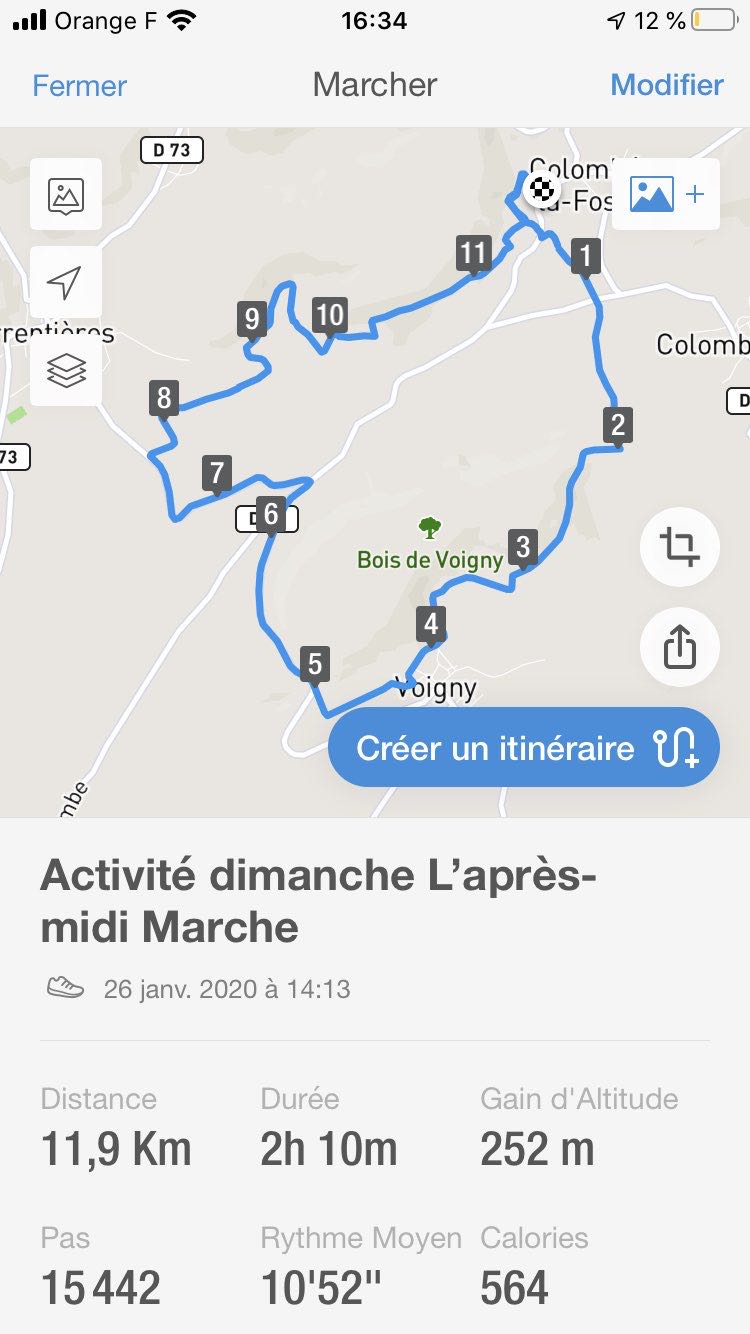Tap Modifier to edit this activity
The height and width of the screenshot is (1334, 750).
(x=666, y=85)
